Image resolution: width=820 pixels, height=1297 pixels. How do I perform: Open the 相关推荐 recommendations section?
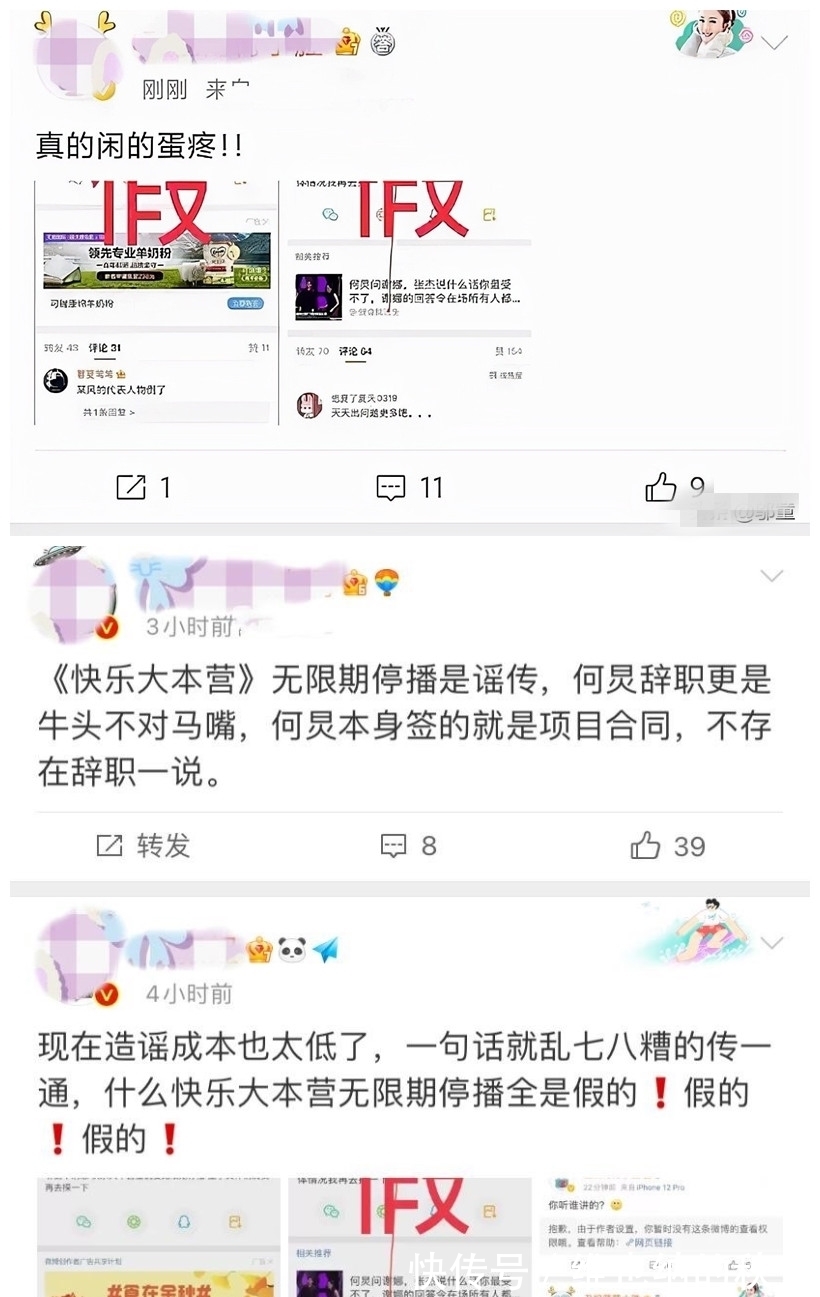(x=313, y=1252)
